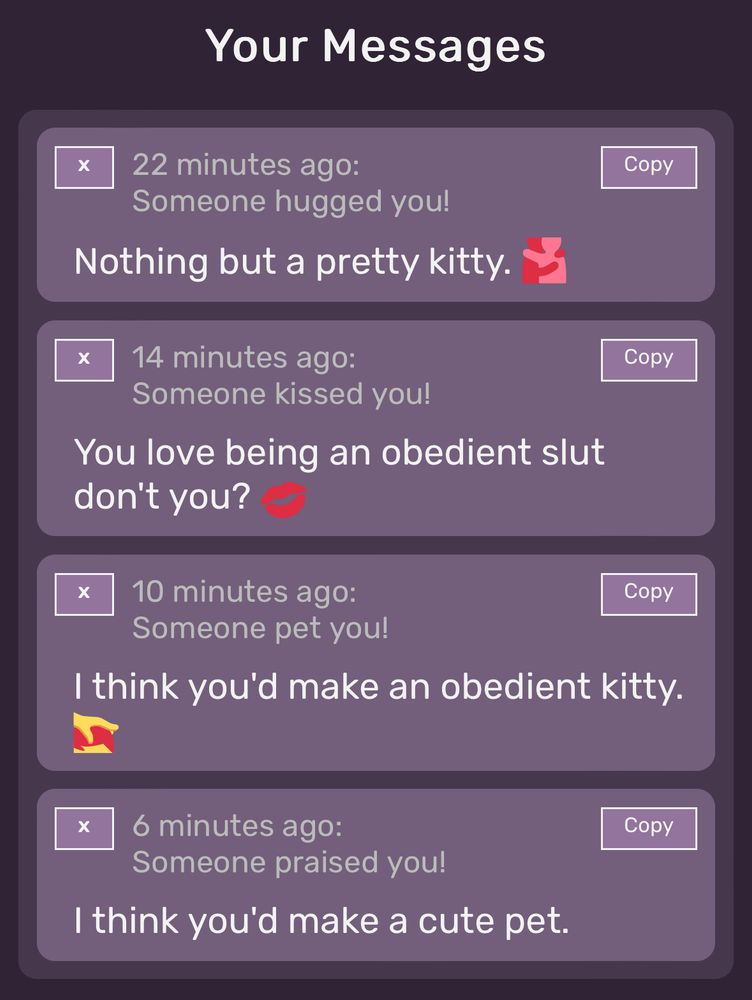Copy the 14 minutes ago kissed message
The height and width of the screenshot is (1000, 752).
[x=649, y=360]
